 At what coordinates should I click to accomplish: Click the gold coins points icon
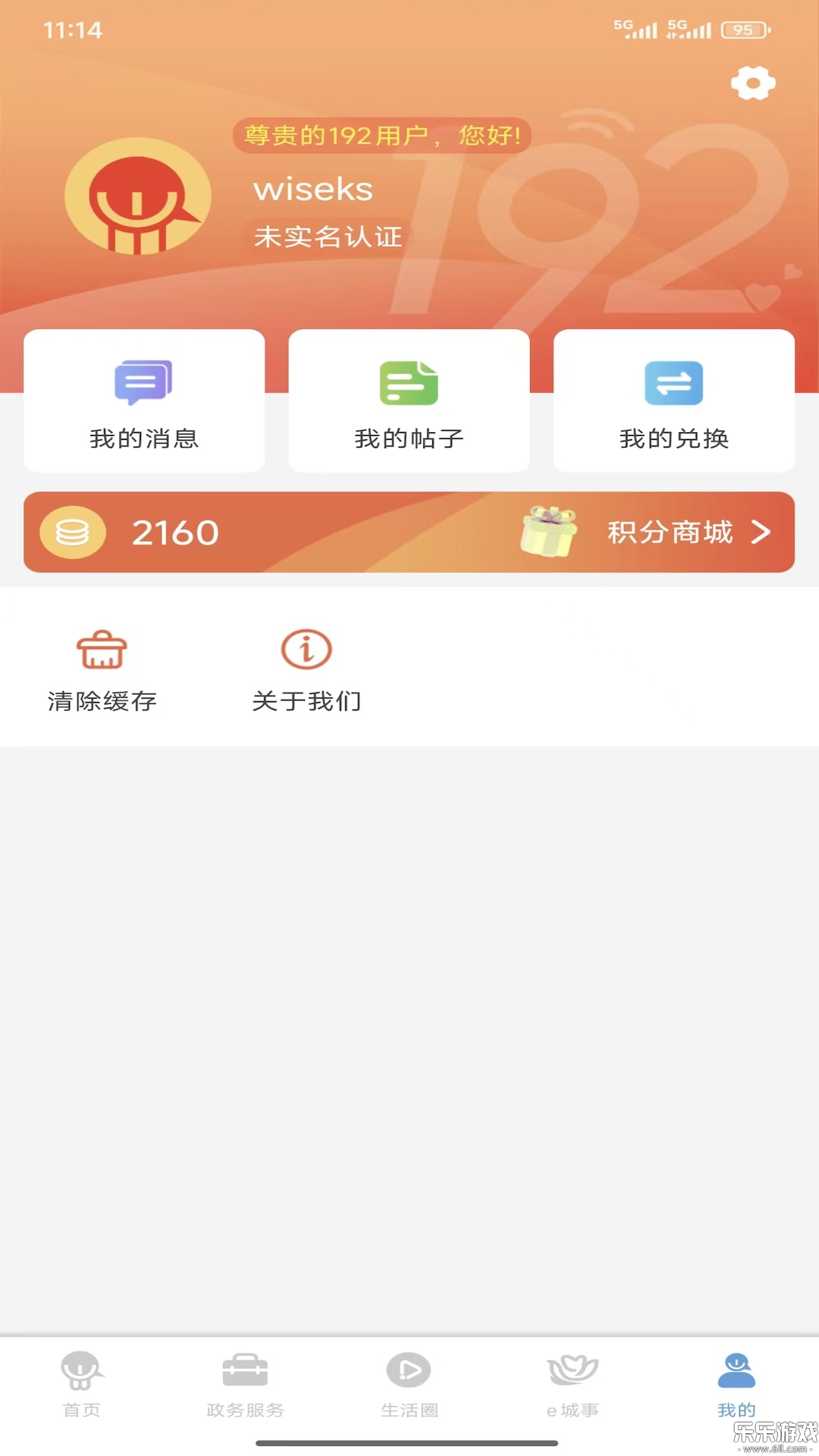73,532
